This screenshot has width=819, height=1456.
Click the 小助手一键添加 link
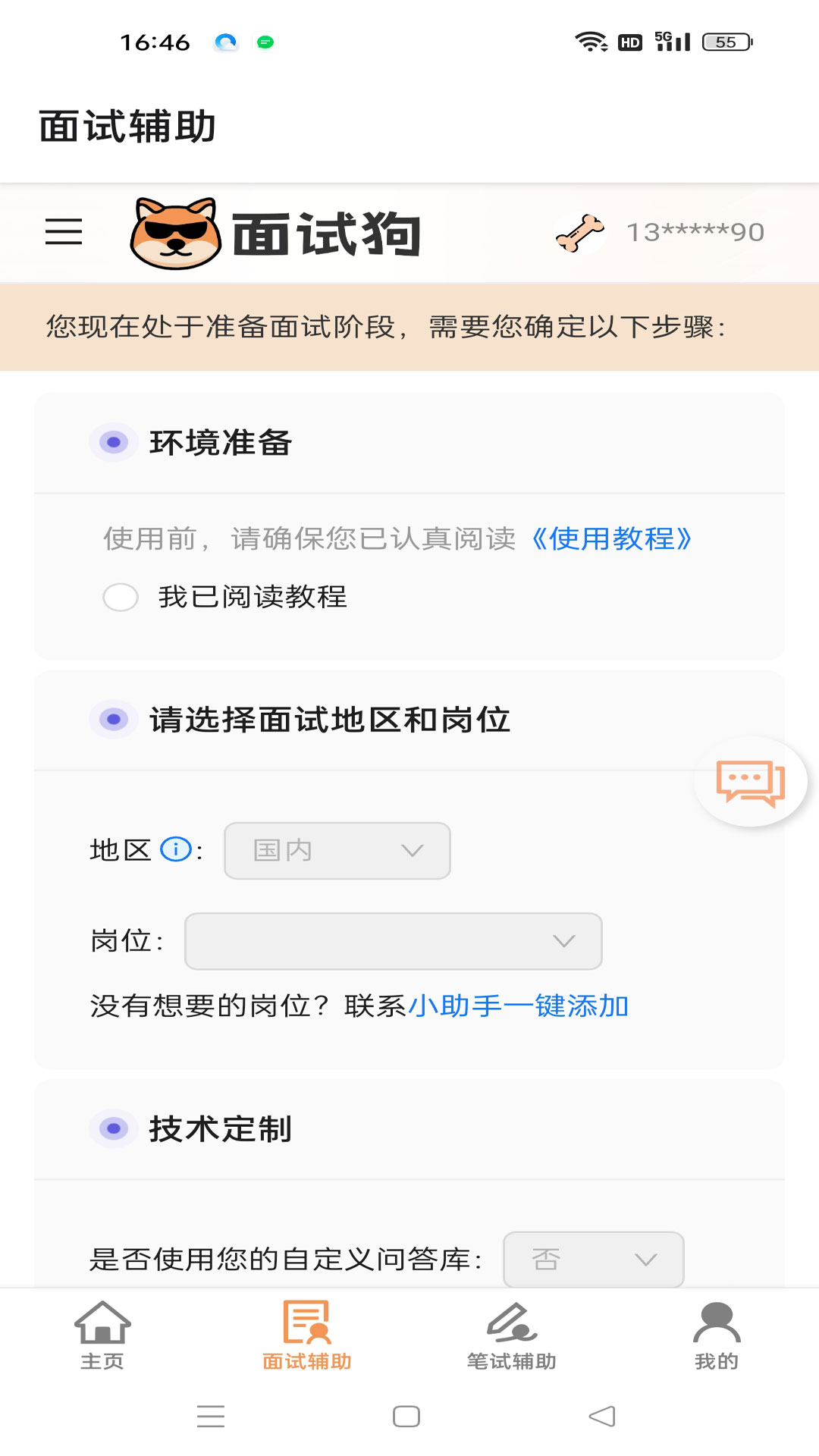(x=519, y=1006)
